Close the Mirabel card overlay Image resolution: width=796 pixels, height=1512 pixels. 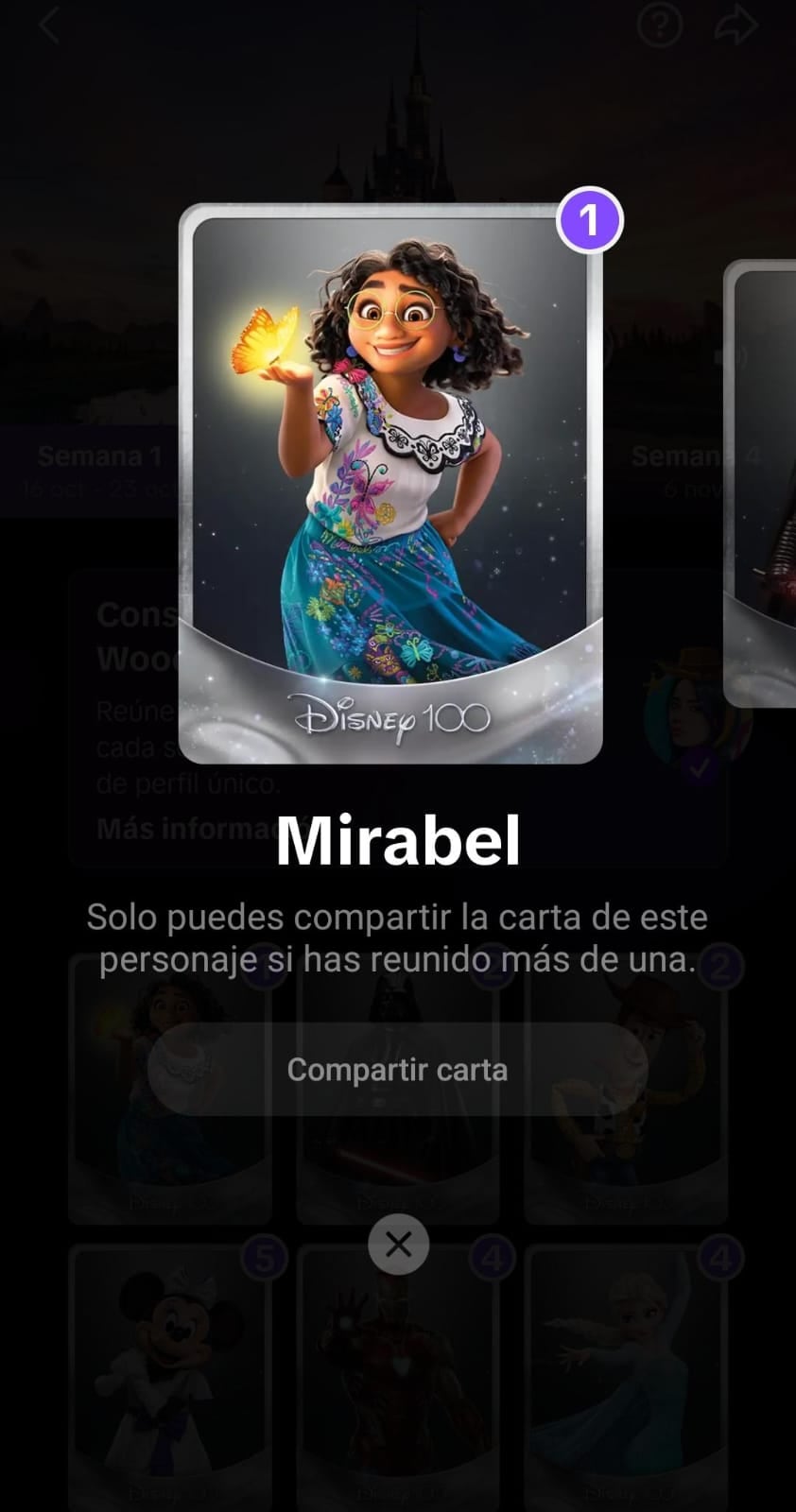coord(398,1245)
